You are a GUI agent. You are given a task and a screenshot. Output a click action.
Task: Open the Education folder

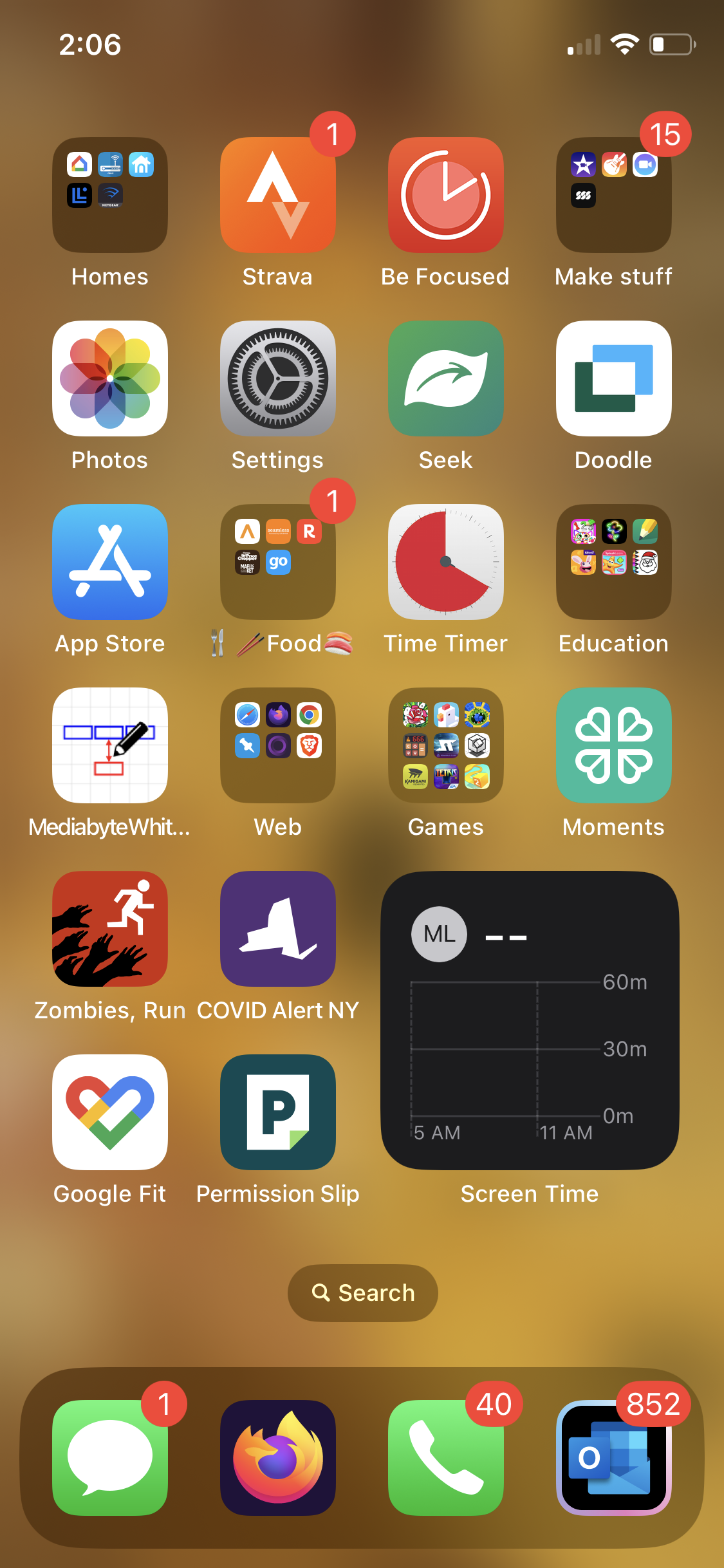613,561
